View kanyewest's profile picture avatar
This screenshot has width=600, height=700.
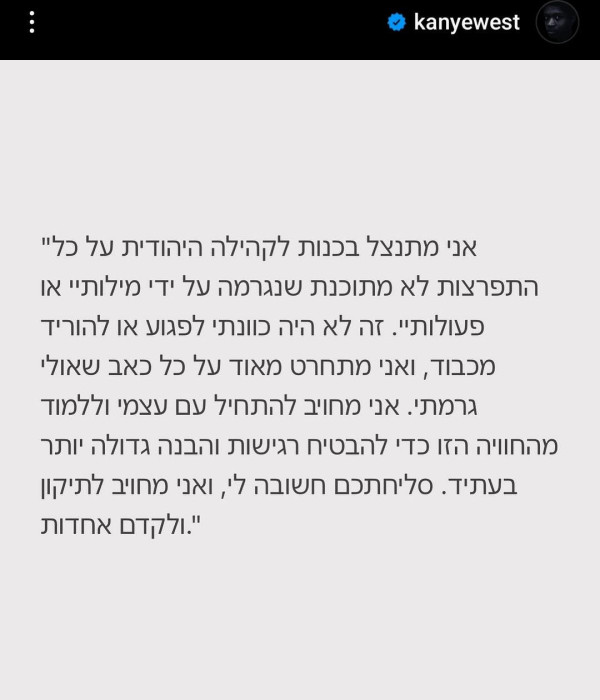point(557,23)
